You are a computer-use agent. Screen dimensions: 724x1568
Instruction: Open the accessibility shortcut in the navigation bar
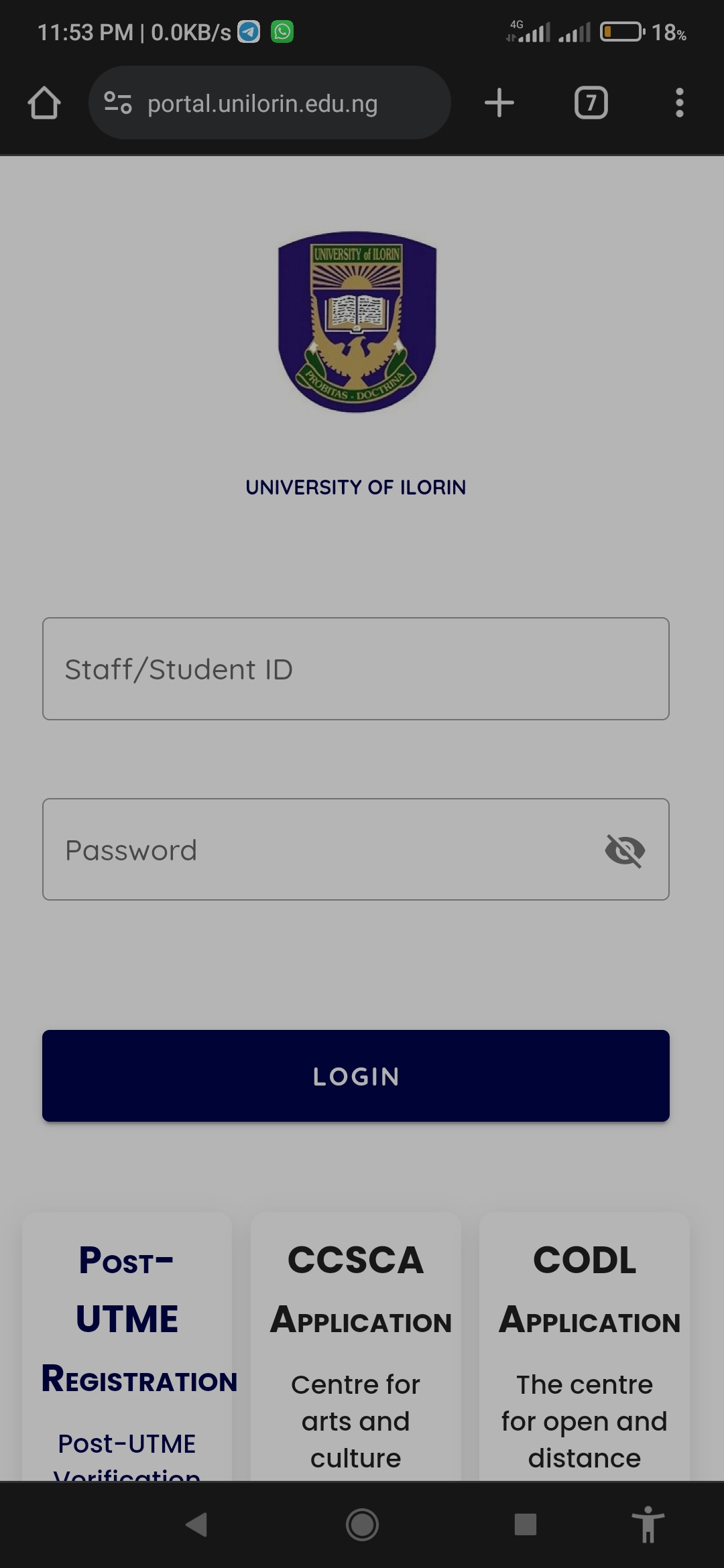(648, 1526)
